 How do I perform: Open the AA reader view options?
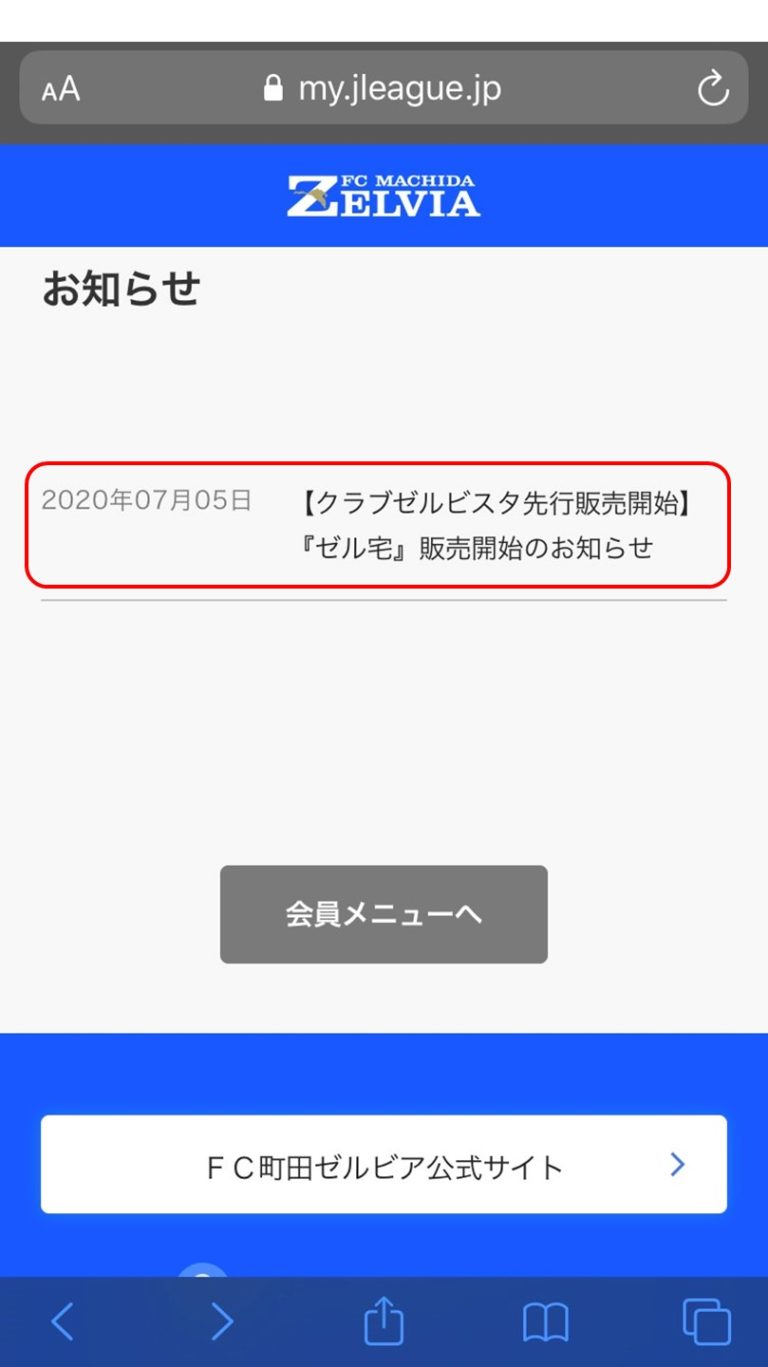[x=61, y=90]
